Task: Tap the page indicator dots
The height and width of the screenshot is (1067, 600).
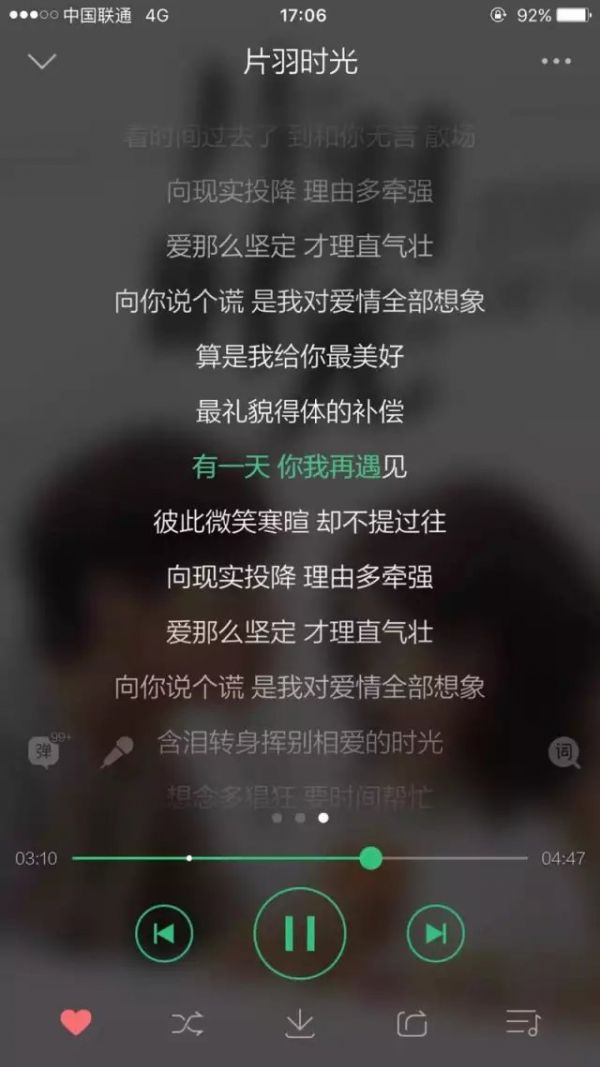Action: (300, 817)
